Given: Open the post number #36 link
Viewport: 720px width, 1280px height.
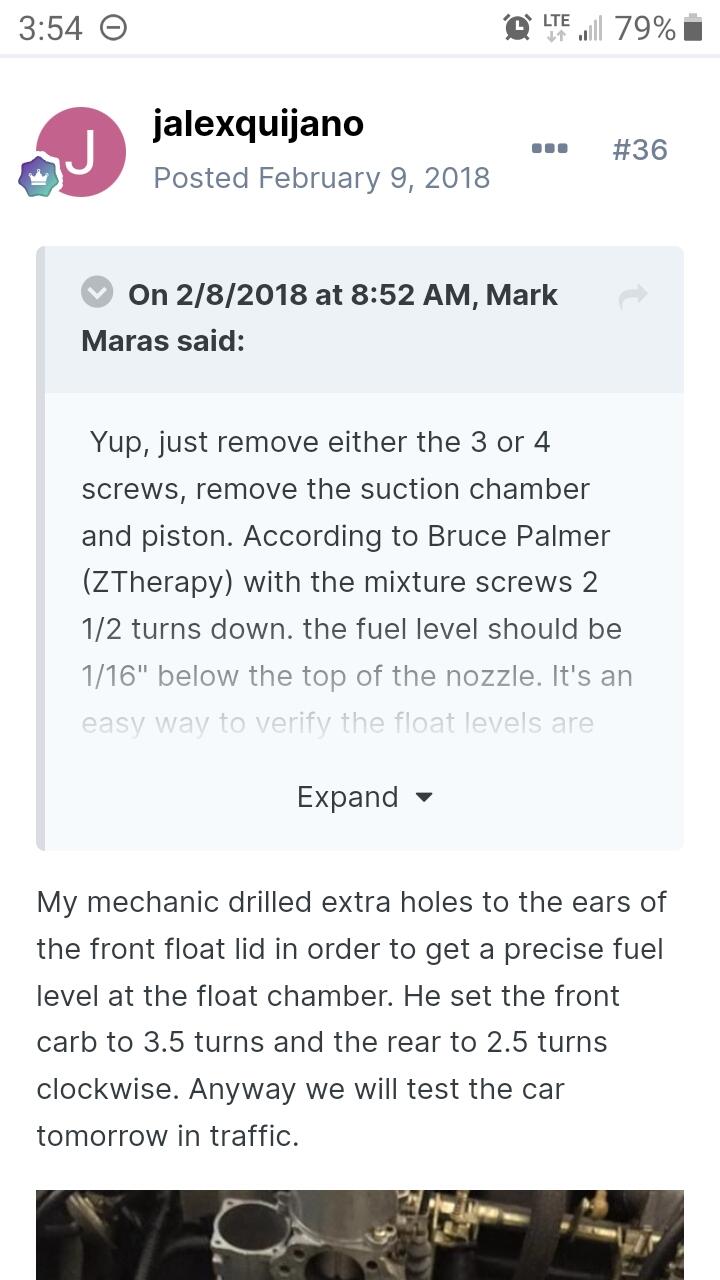Looking at the screenshot, I should [x=640, y=149].
